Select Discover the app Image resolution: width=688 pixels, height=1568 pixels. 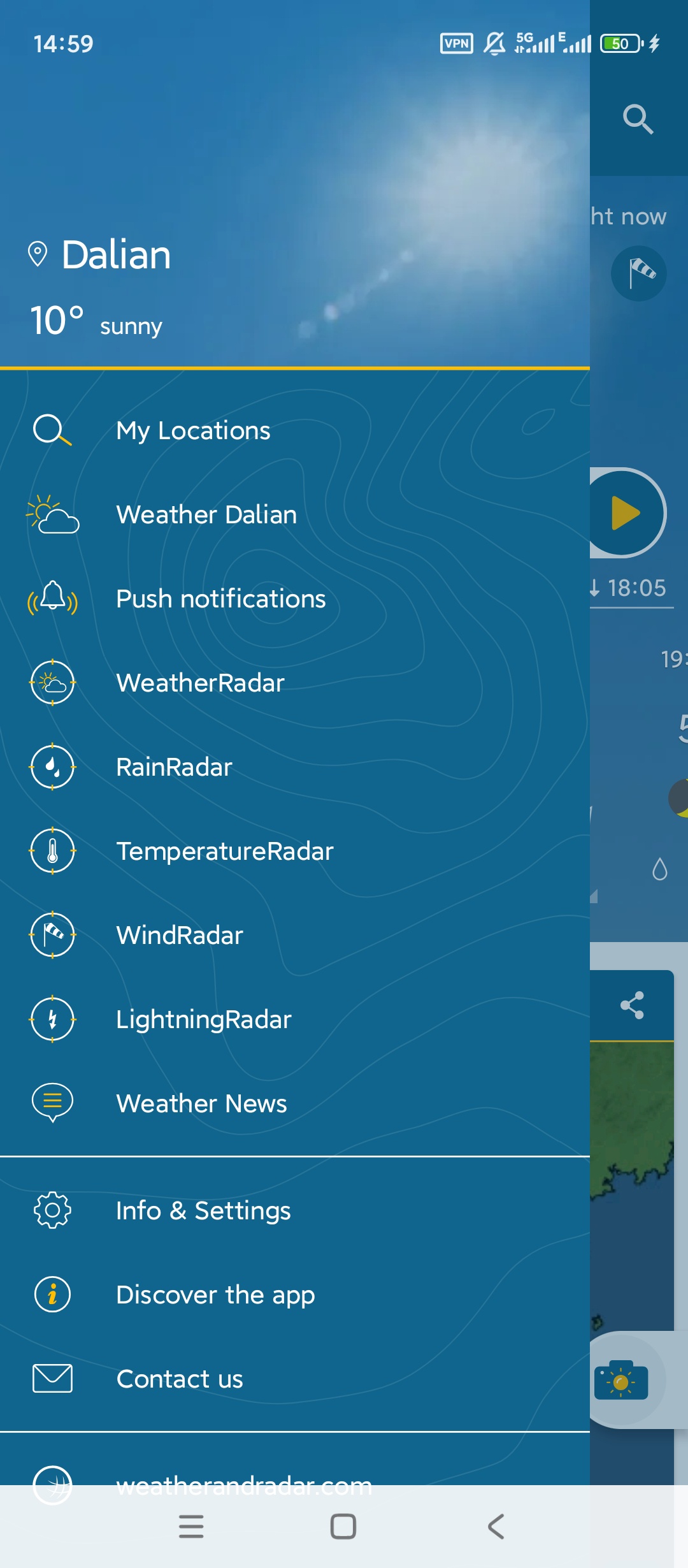pos(215,1295)
